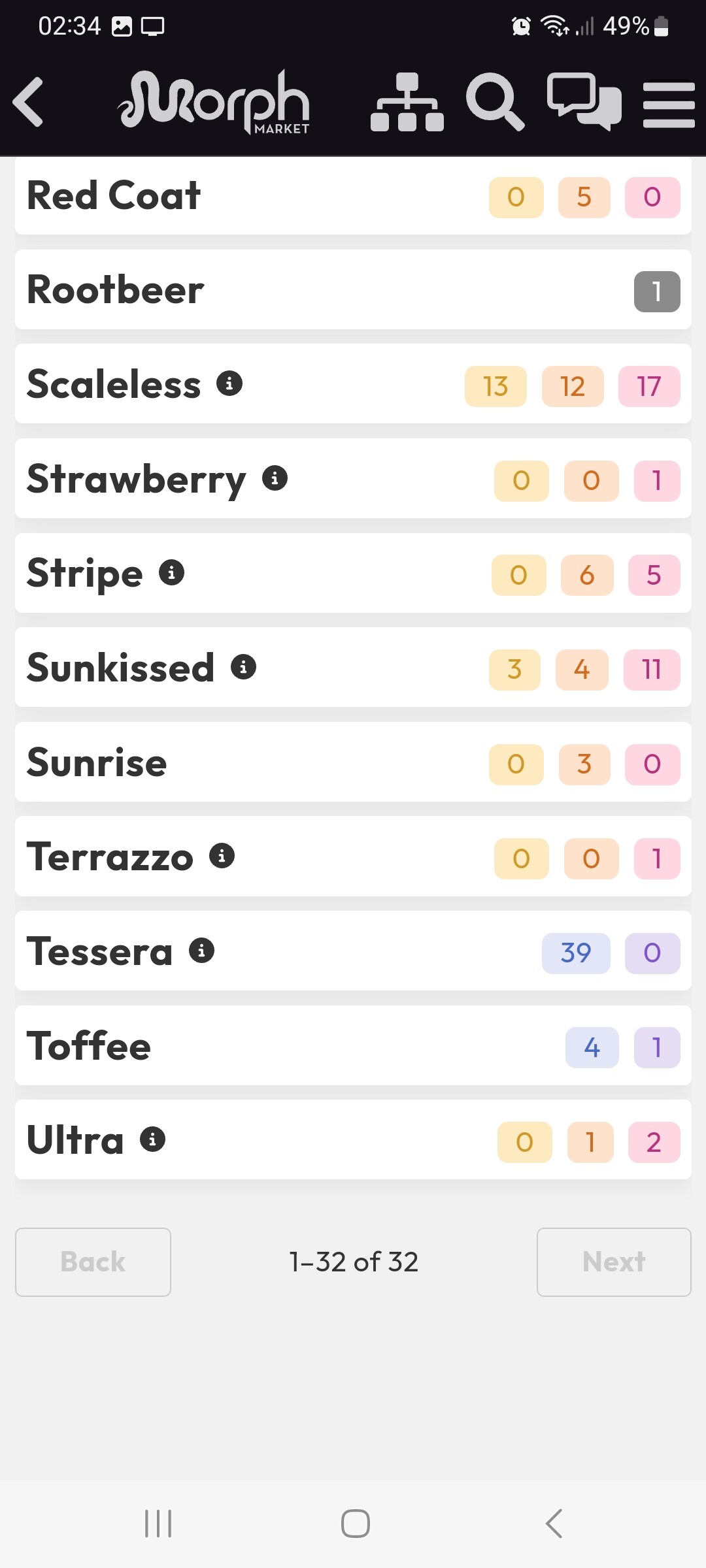This screenshot has height=1568, width=706.
Task: Open the Sunrise trait
Action: tap(353, 762)
